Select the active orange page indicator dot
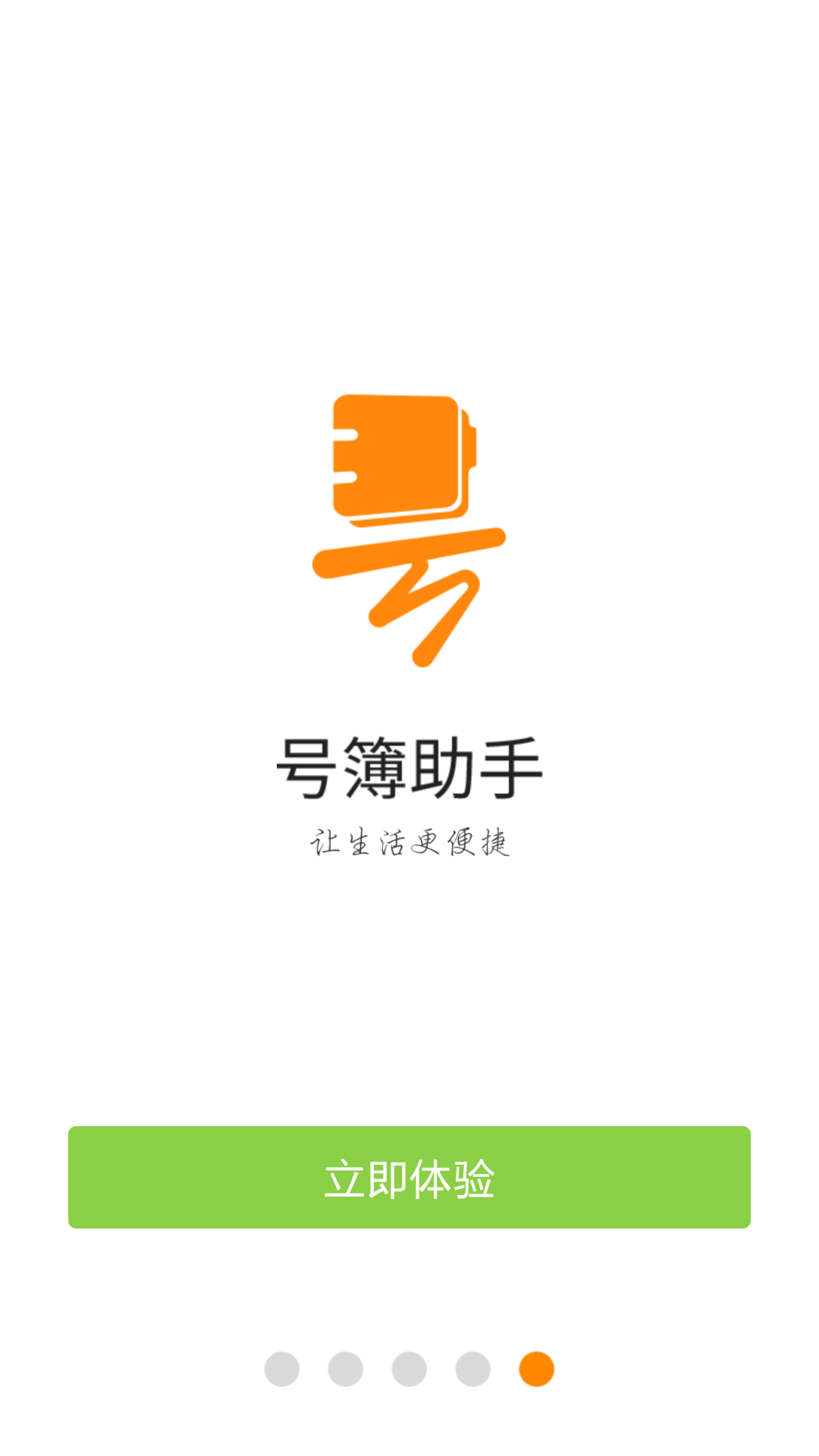Viewport: 819px width, 1456px height. 536,1370
